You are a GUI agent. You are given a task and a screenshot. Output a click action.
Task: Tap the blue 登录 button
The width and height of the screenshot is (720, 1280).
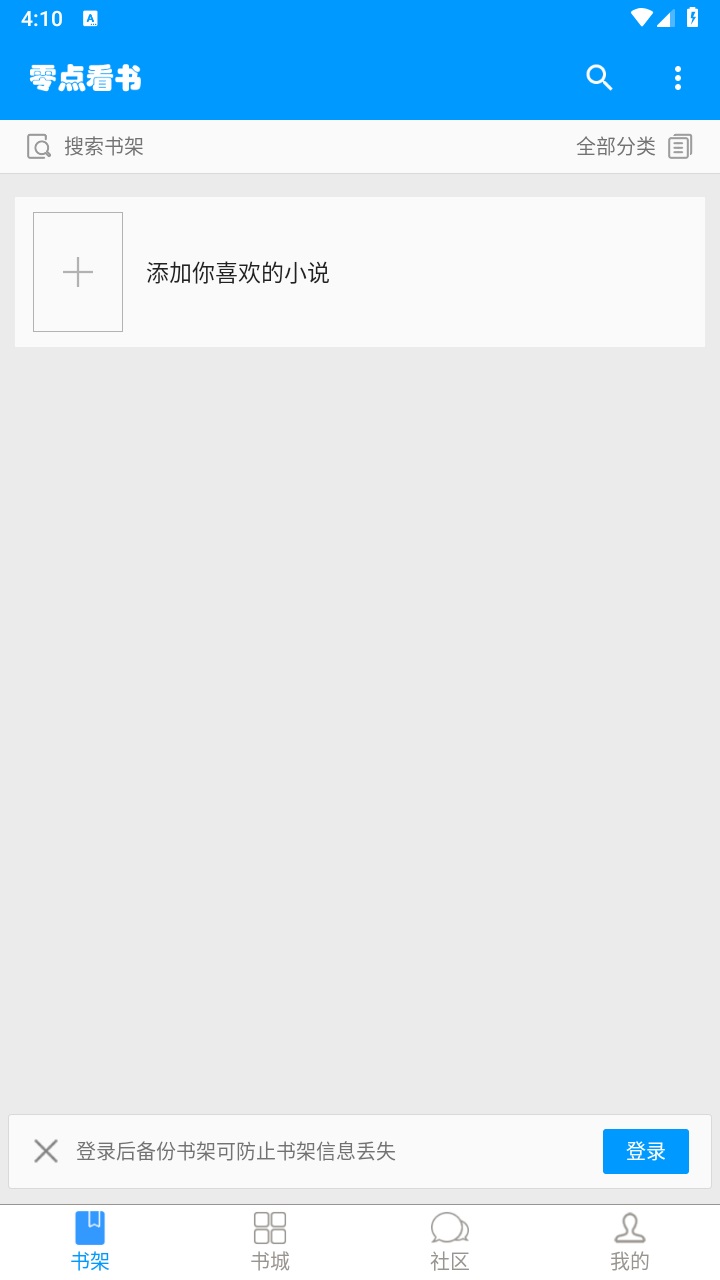tap(645, 1151)
